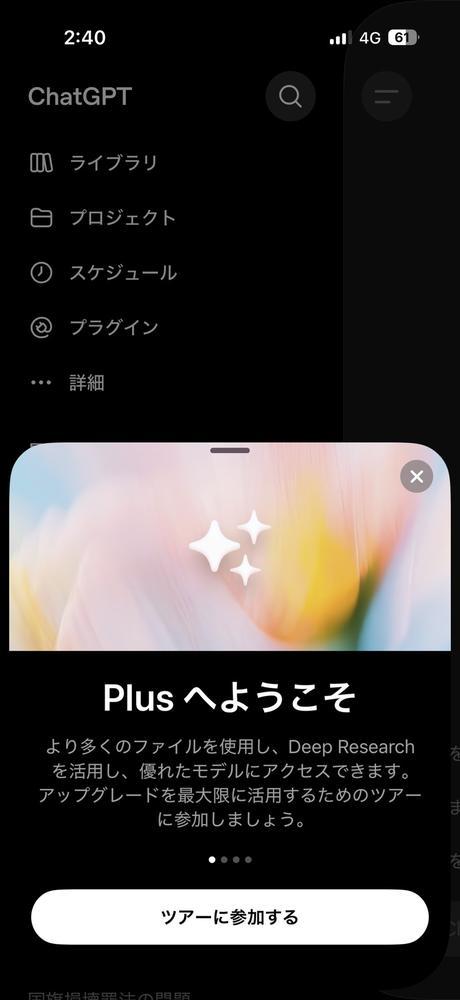The image size is (460, 1000).
Task: Open ライブラリ in the sidebar
Action: coord(94,163)
